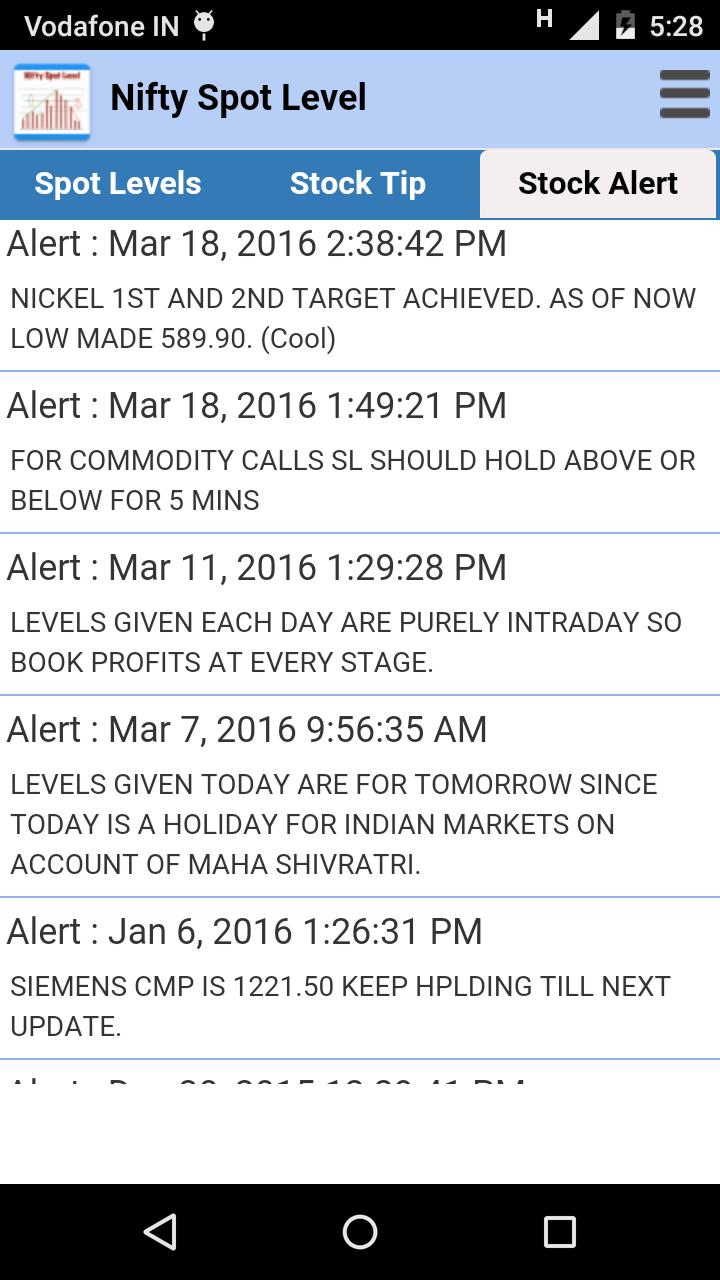The height and width of the screenshot is (1280, 720).
Task: Select the active Stock Alert tab
Action: pyautogui.click(x=598, y=184)
